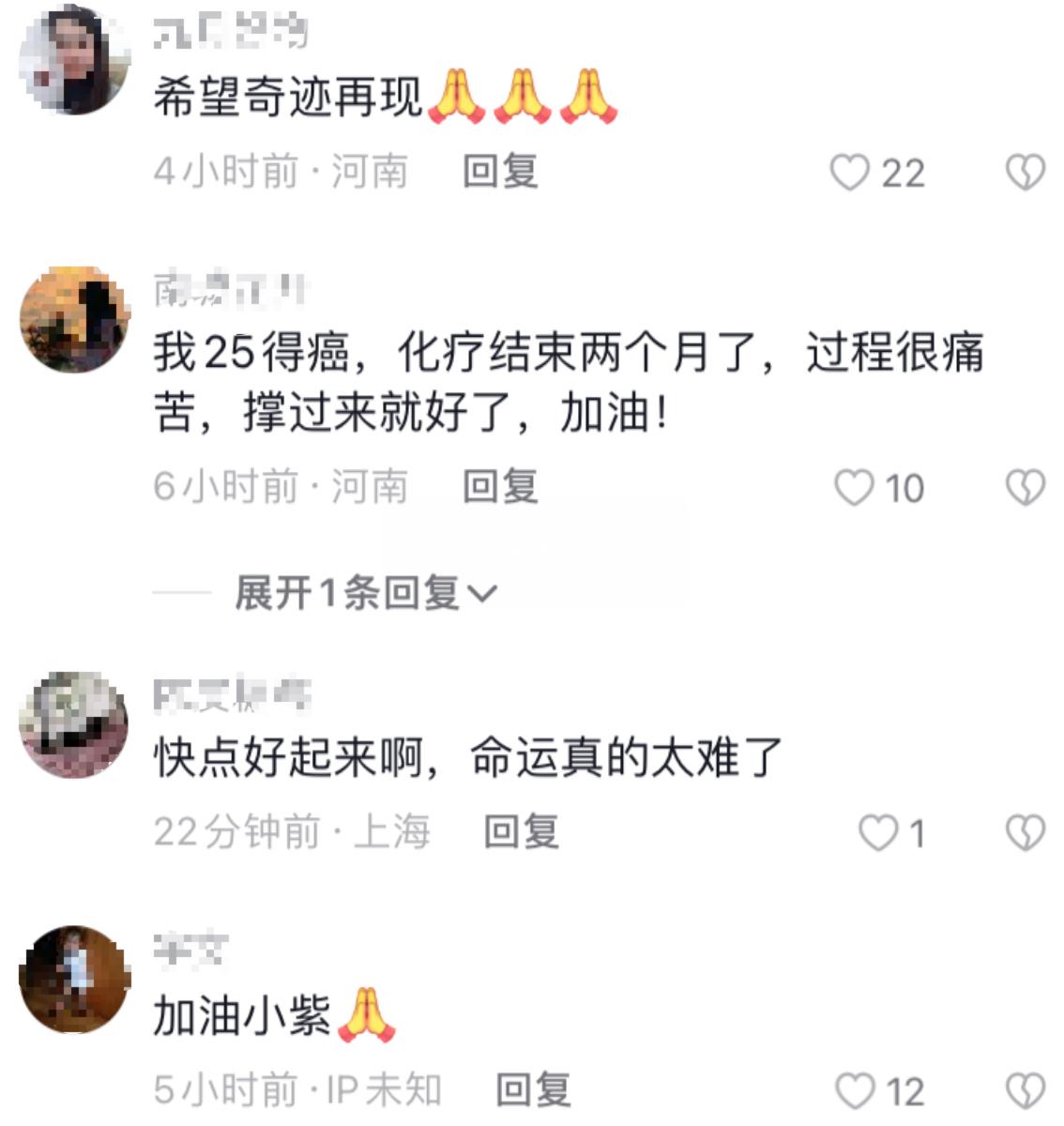Dislike the comment 希望奇迹再现
This screenshot has width=1064, height=1126.
(1025, 173)
